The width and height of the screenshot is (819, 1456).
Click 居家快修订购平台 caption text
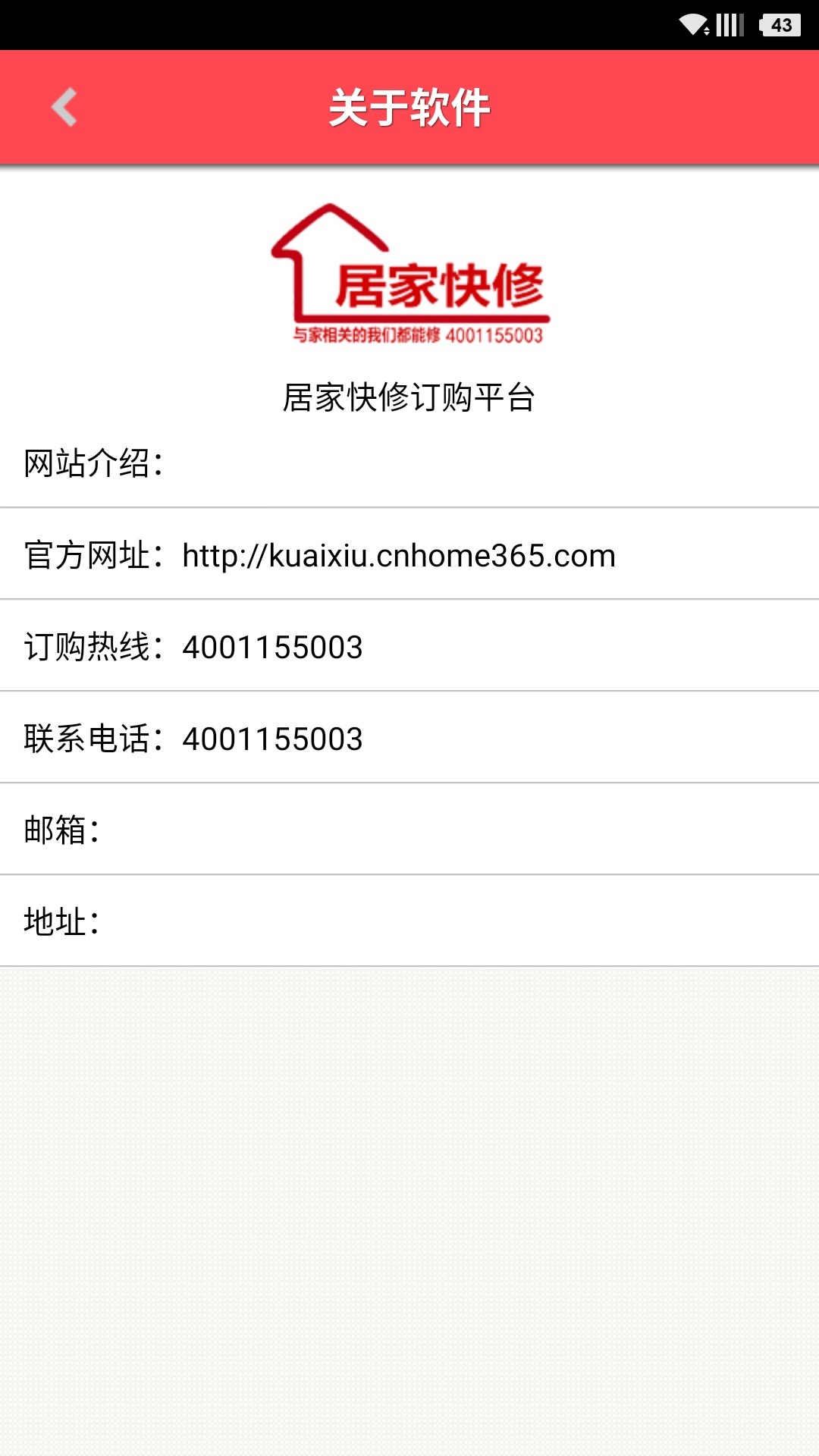click(x=409, y=395)
